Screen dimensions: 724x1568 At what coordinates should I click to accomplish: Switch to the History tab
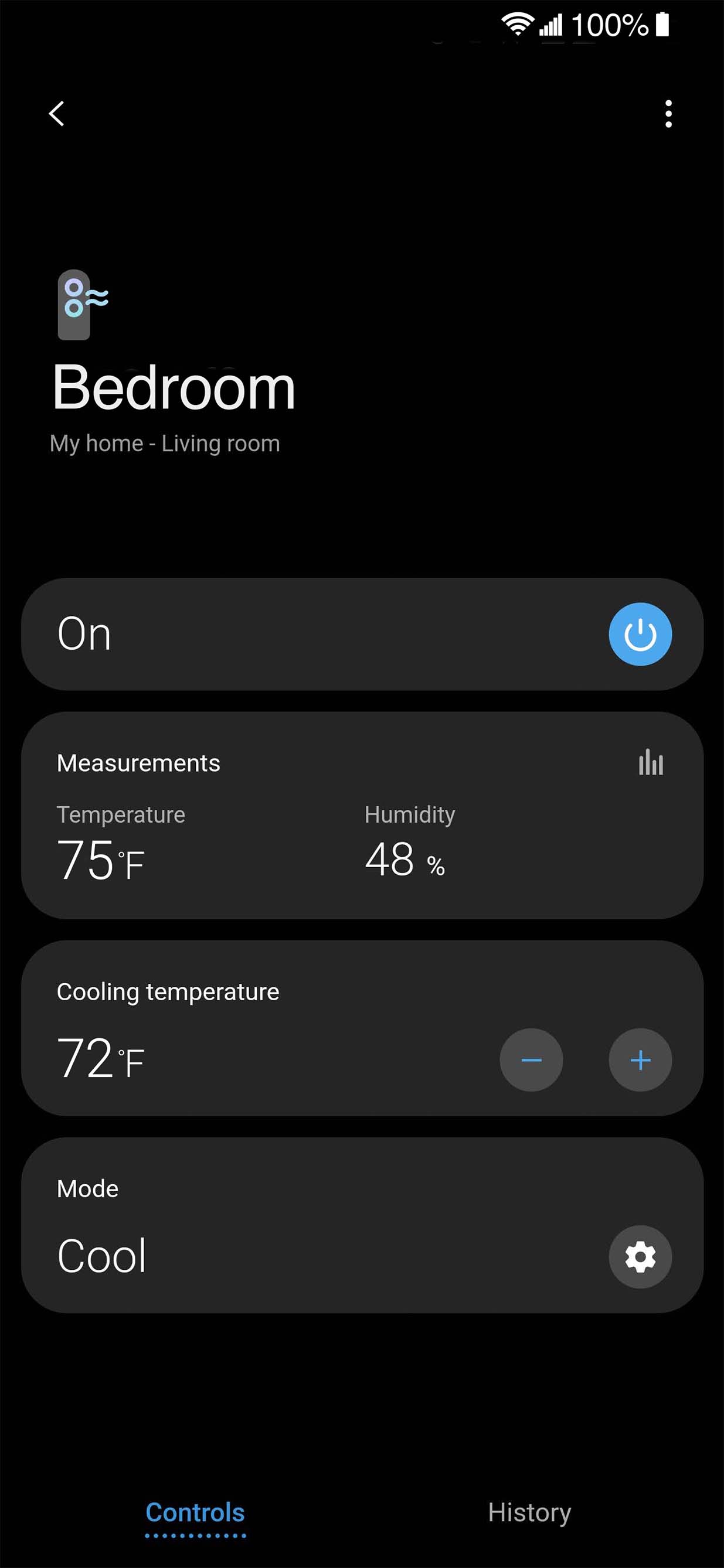[529, 1512]
